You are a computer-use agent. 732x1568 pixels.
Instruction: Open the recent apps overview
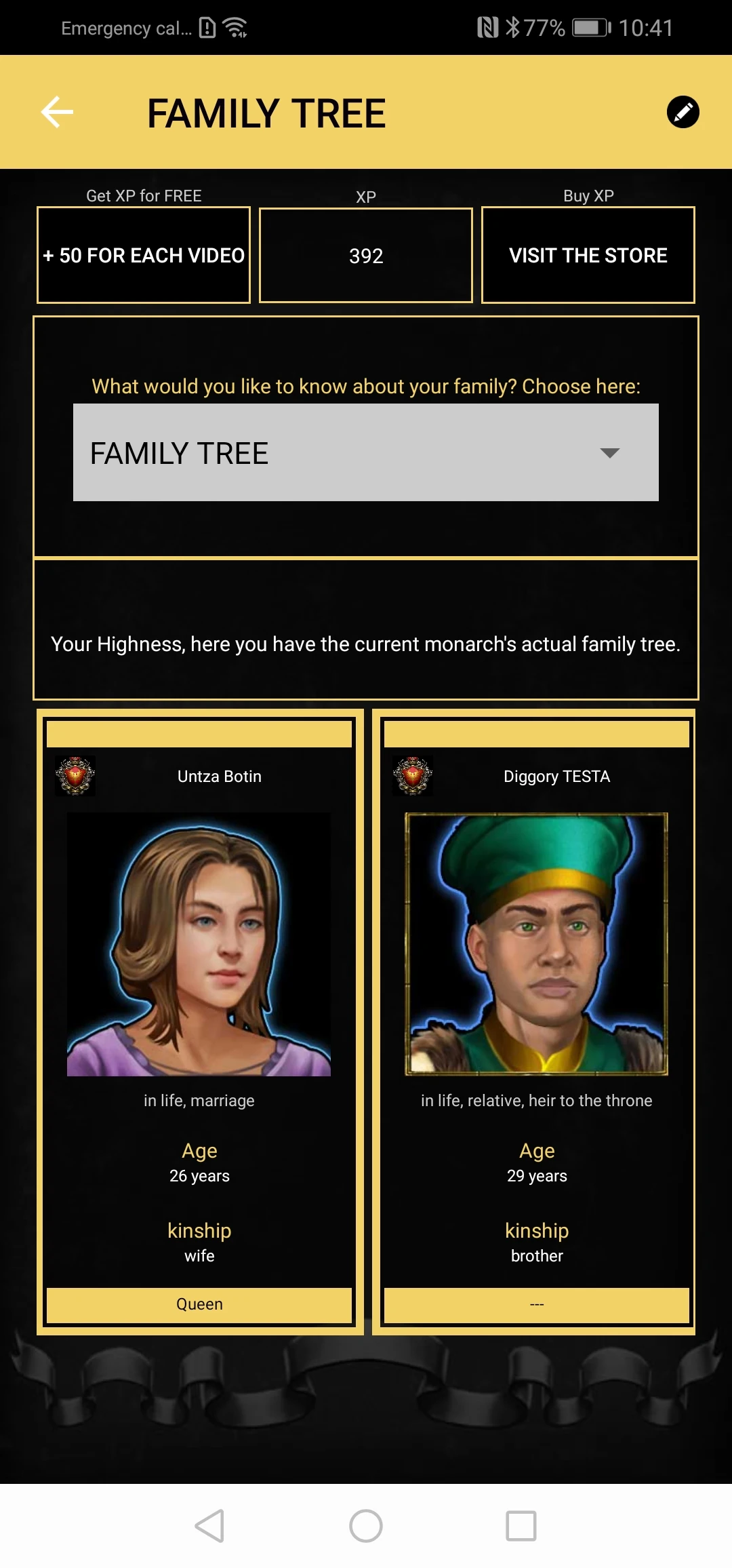pyautogui.click(x=521, y=1526)
